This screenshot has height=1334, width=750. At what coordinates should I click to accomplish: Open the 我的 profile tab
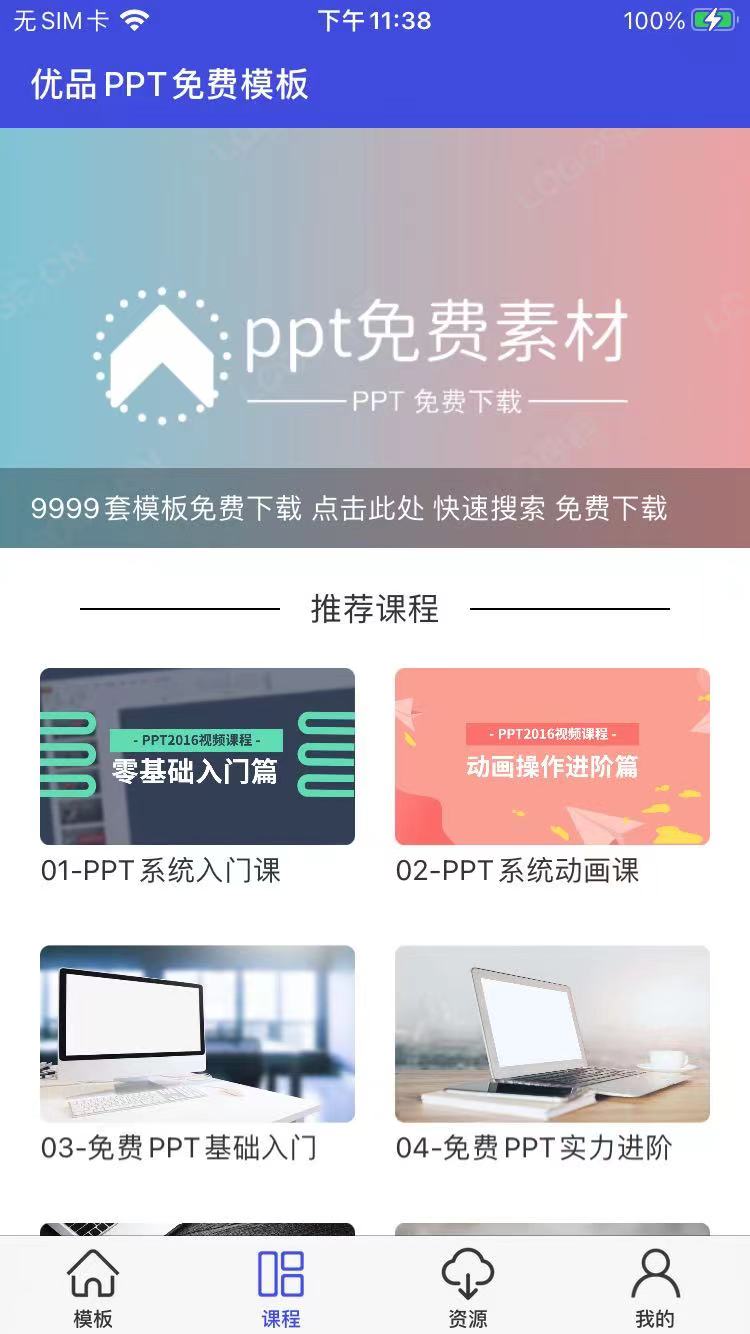click(655, 1289)
